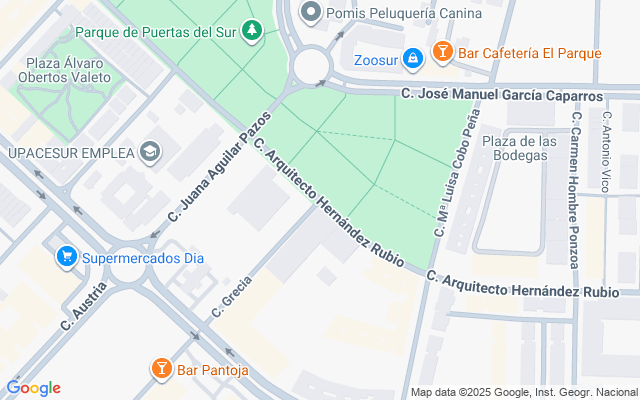Screen dimensions: 640x400
Task: Open the Supermercados Dia marker
Action: pos(67,258)
